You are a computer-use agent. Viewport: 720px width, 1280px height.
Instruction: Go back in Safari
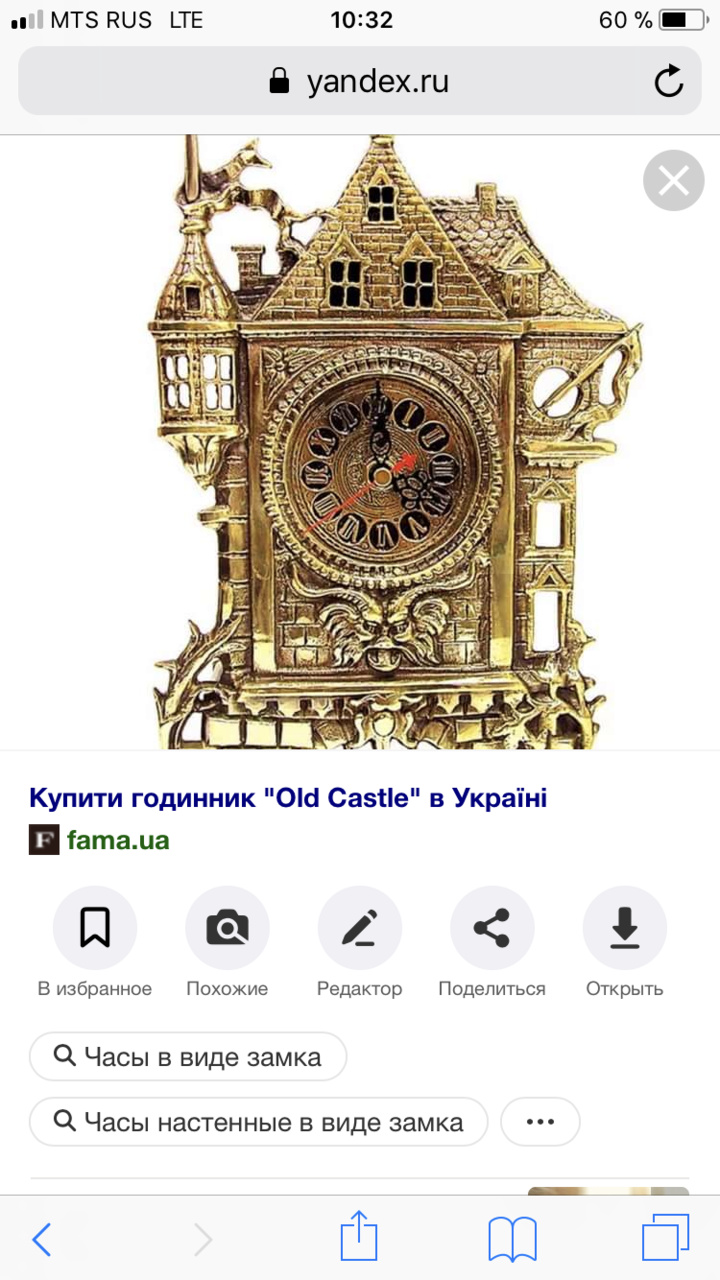pos(42,1240)
